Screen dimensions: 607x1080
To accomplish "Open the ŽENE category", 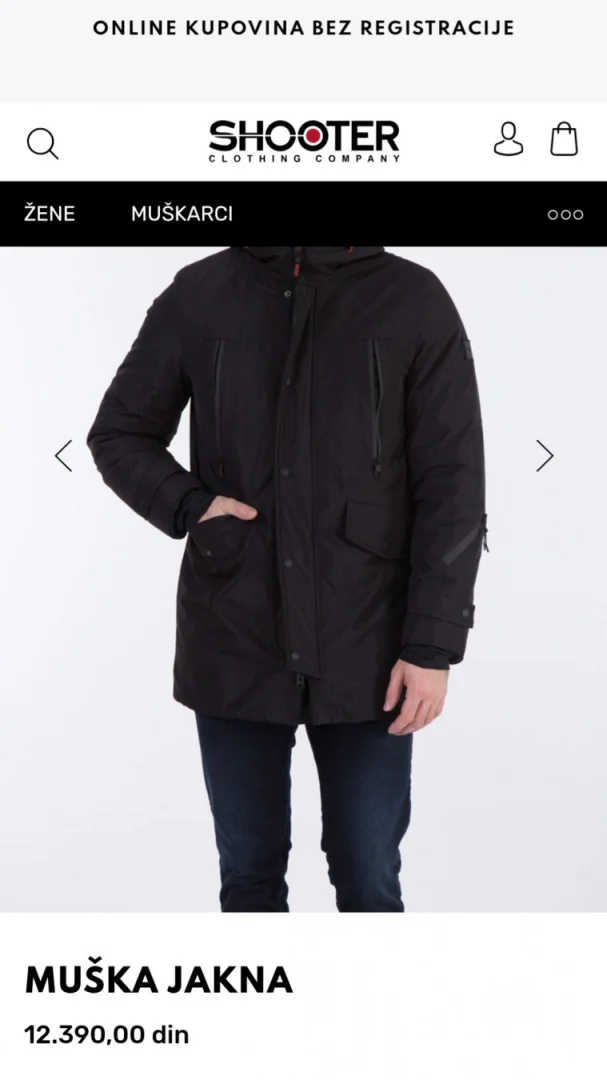I will [50, 214].
